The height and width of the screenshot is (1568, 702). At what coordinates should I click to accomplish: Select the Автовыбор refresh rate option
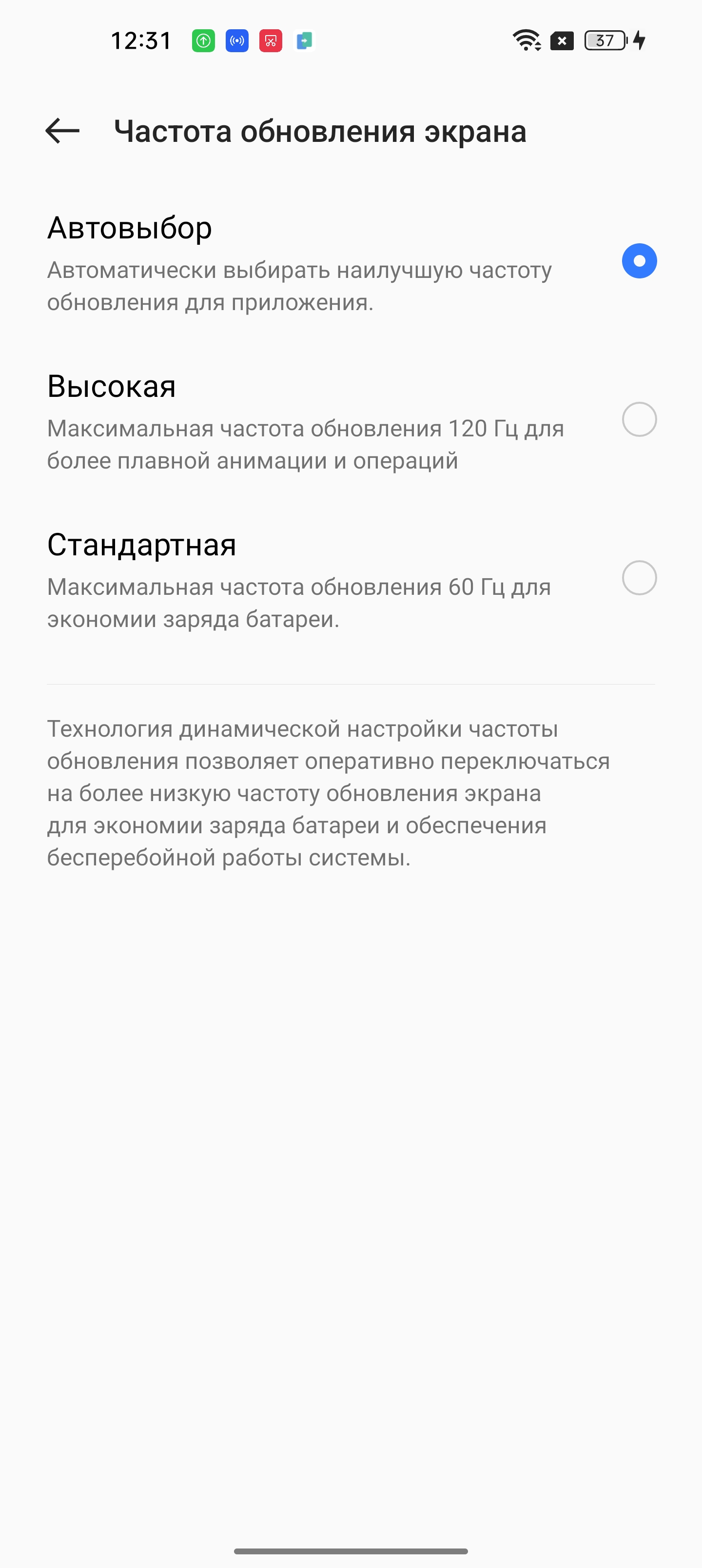click(x=639, y=261)
